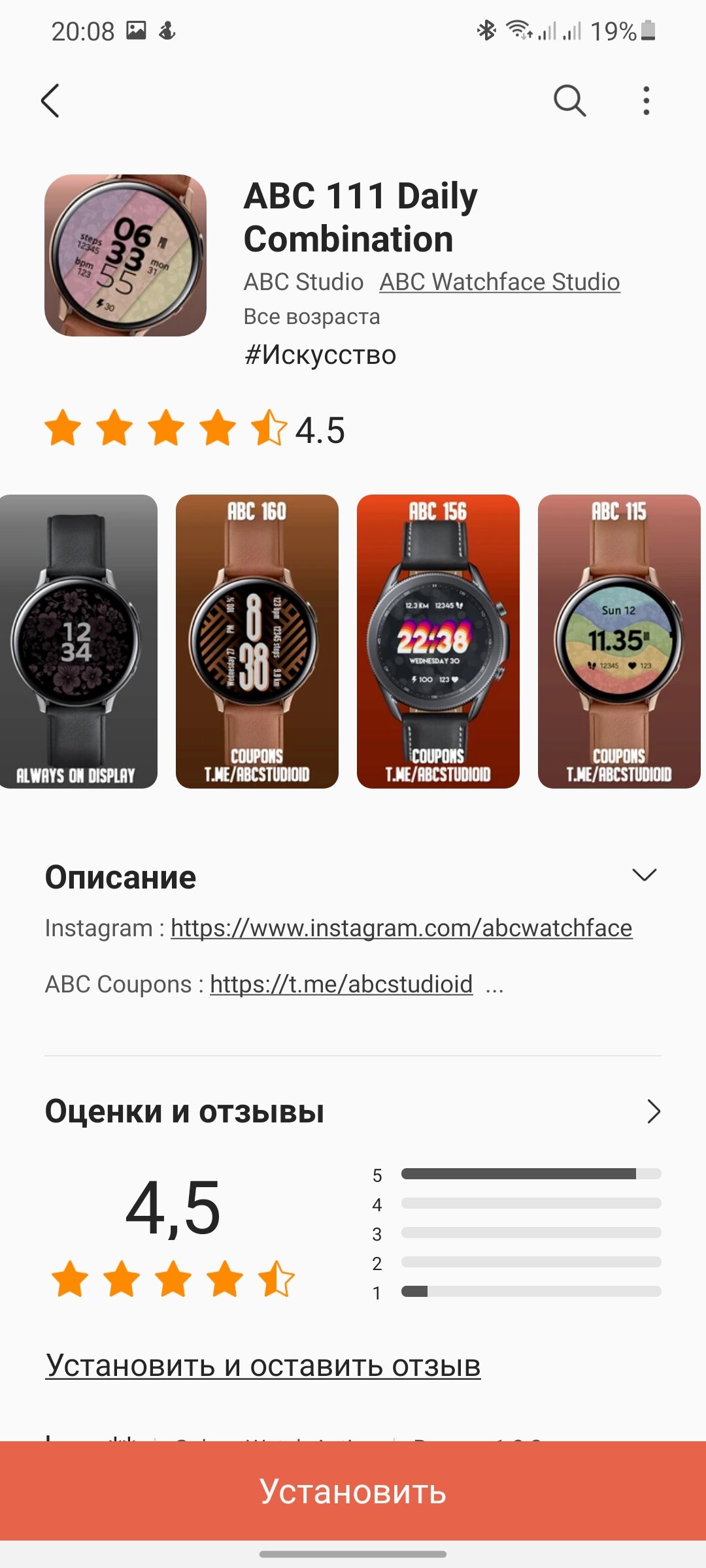Open the Instagram abcwatchface link
This screenshot has height=1568, width=706.
pyautogui.click(x=401, y=928)
